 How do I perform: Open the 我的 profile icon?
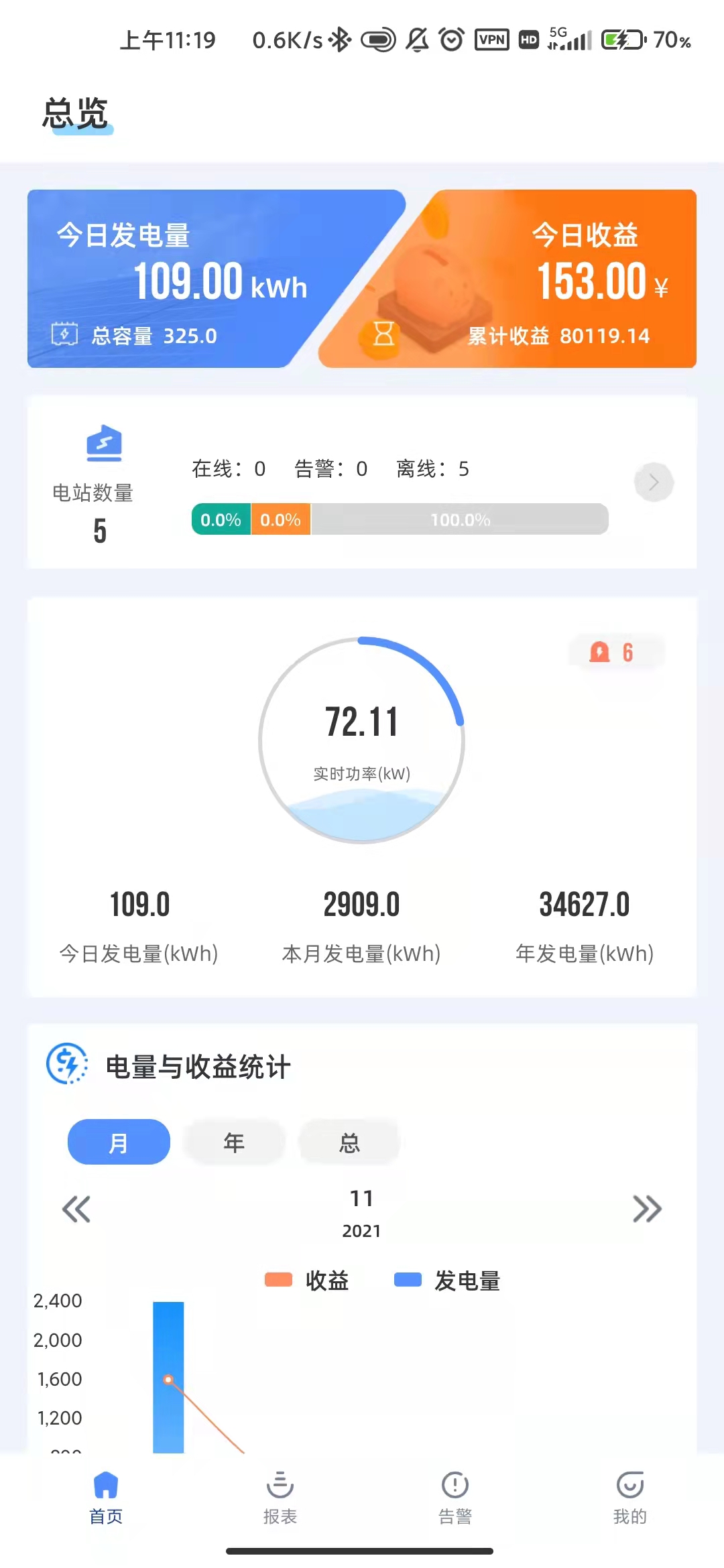pyautogui.click(x=627, y=1486)
